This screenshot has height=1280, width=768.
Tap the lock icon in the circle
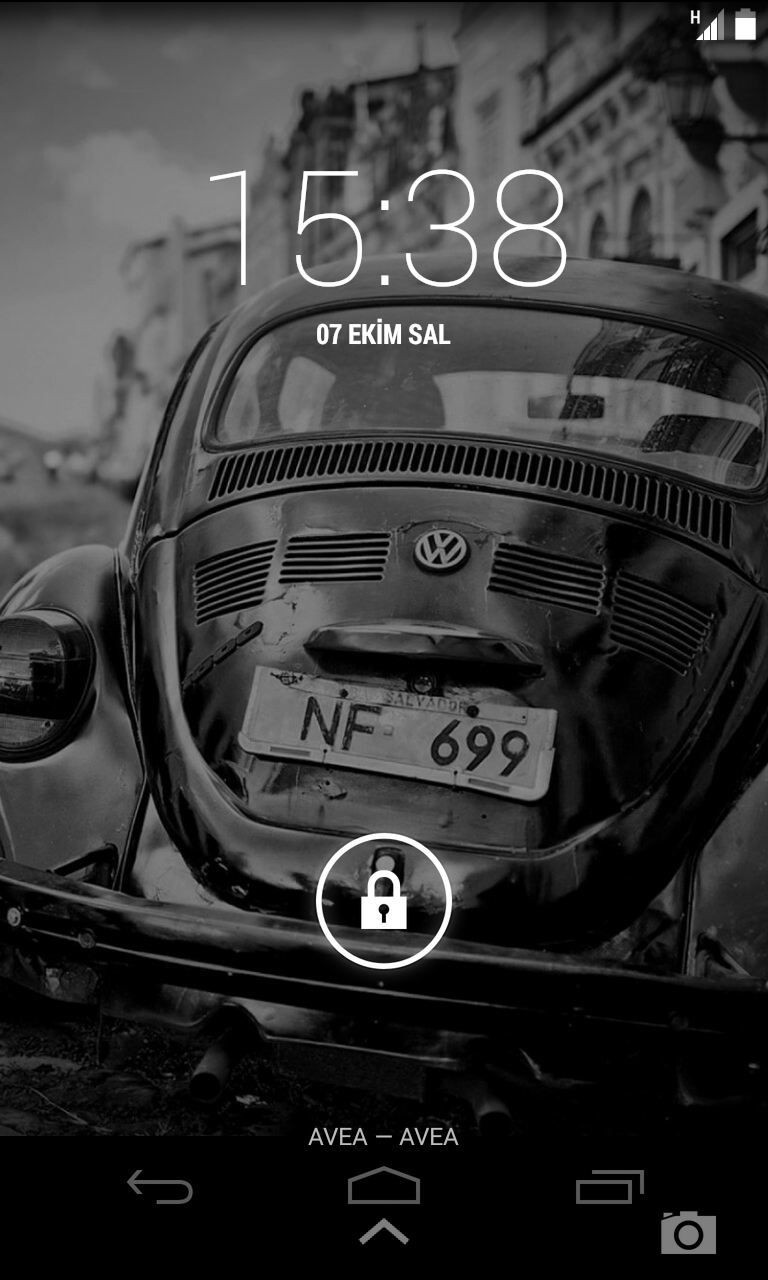pos(384,900)
